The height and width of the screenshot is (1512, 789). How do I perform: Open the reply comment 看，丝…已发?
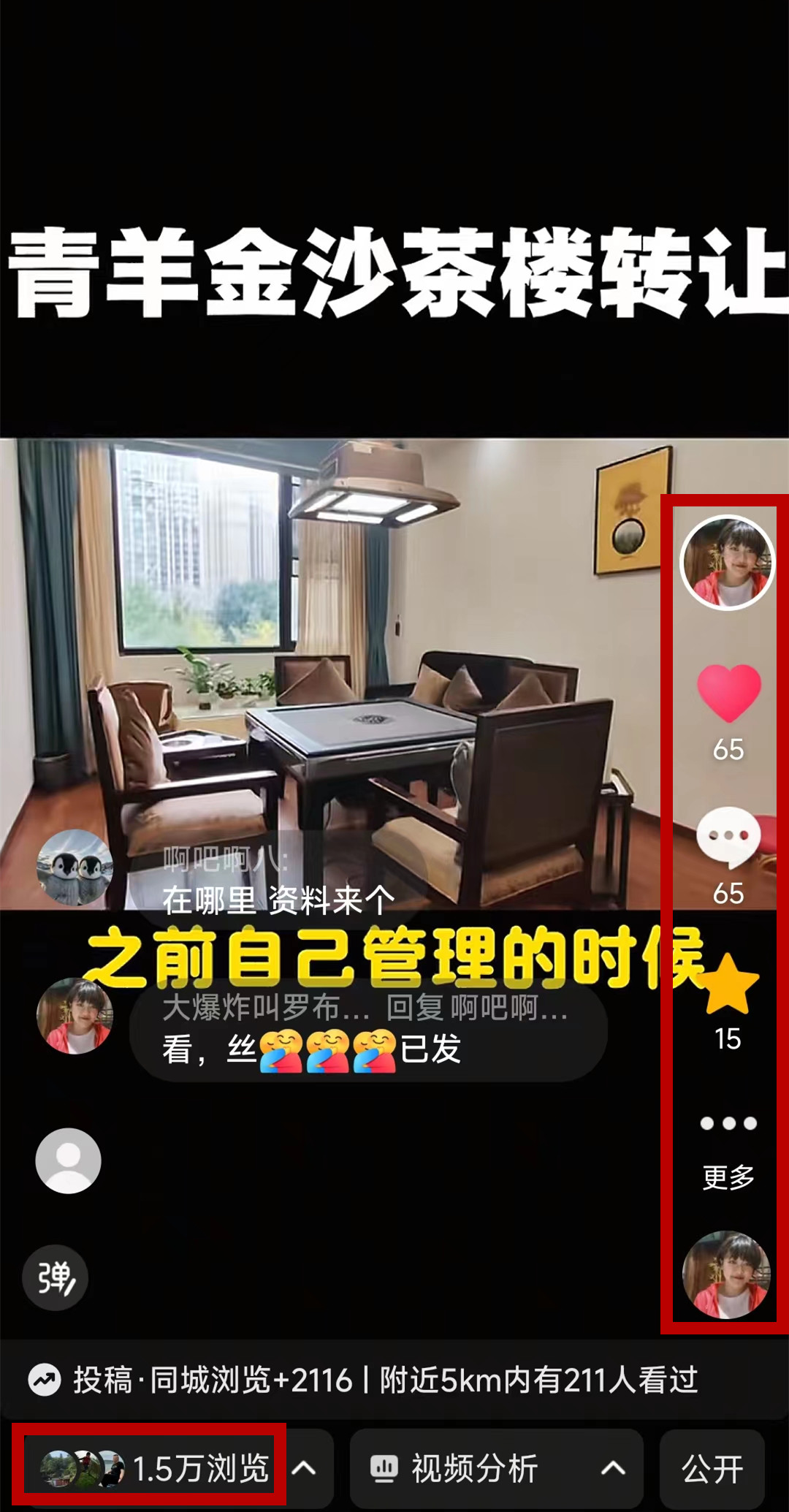(x=365, y=1030)
